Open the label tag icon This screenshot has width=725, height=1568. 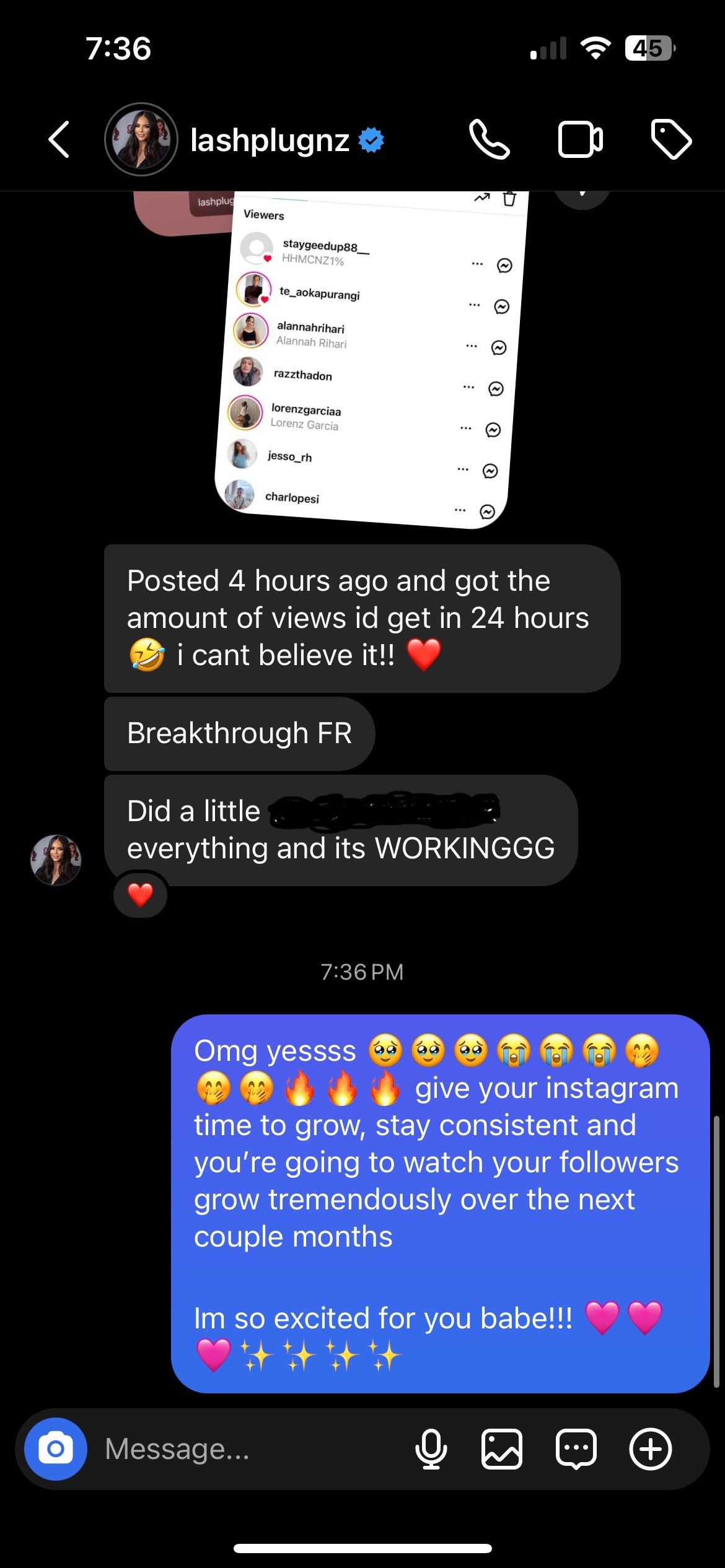671,139
